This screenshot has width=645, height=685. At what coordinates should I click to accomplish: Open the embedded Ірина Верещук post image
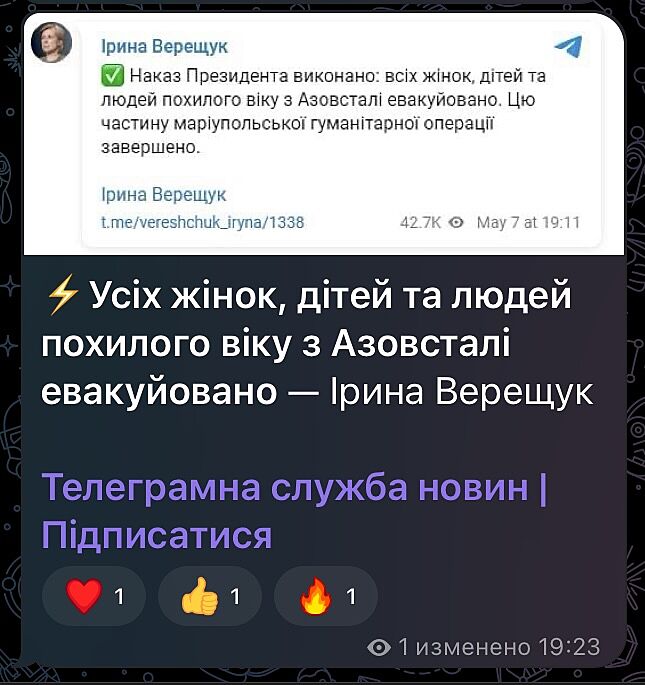[322, 133]
